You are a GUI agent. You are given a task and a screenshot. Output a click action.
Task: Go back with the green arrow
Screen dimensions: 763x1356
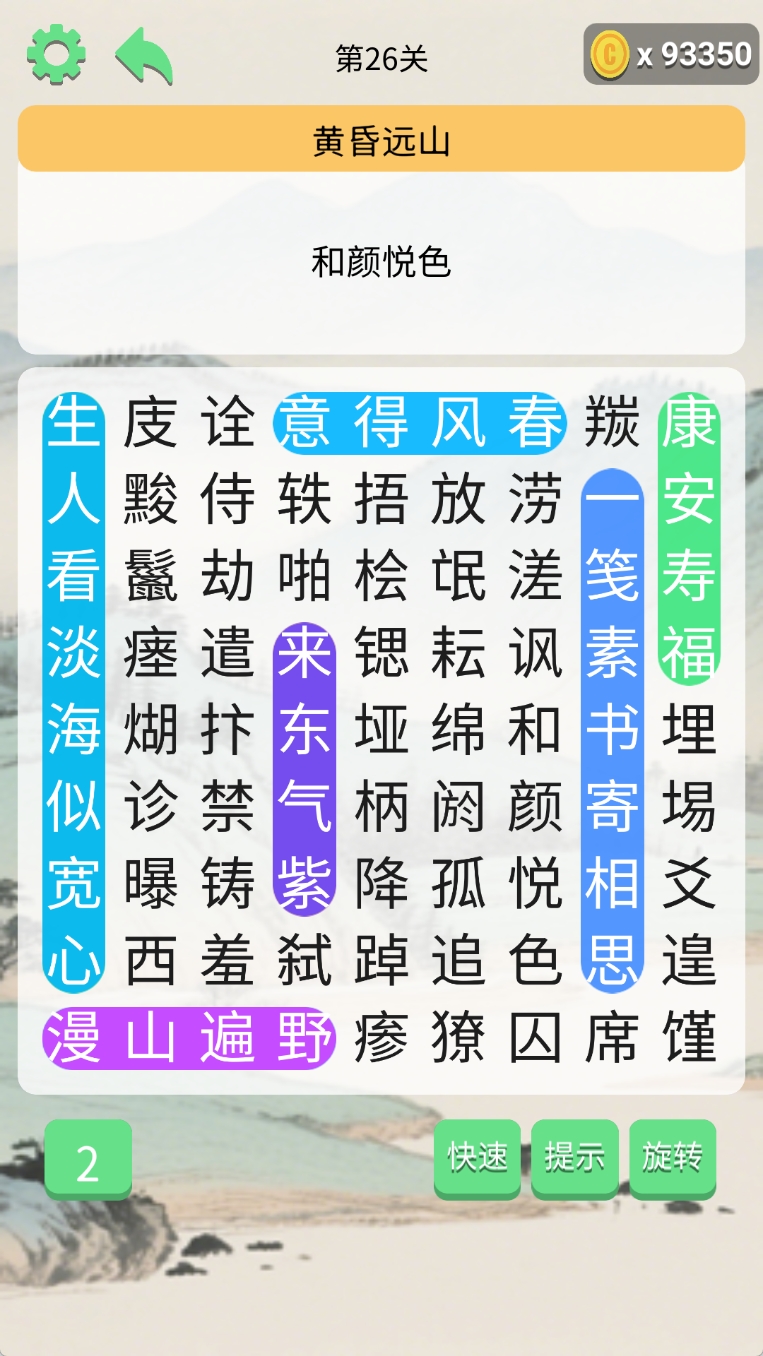145,56
